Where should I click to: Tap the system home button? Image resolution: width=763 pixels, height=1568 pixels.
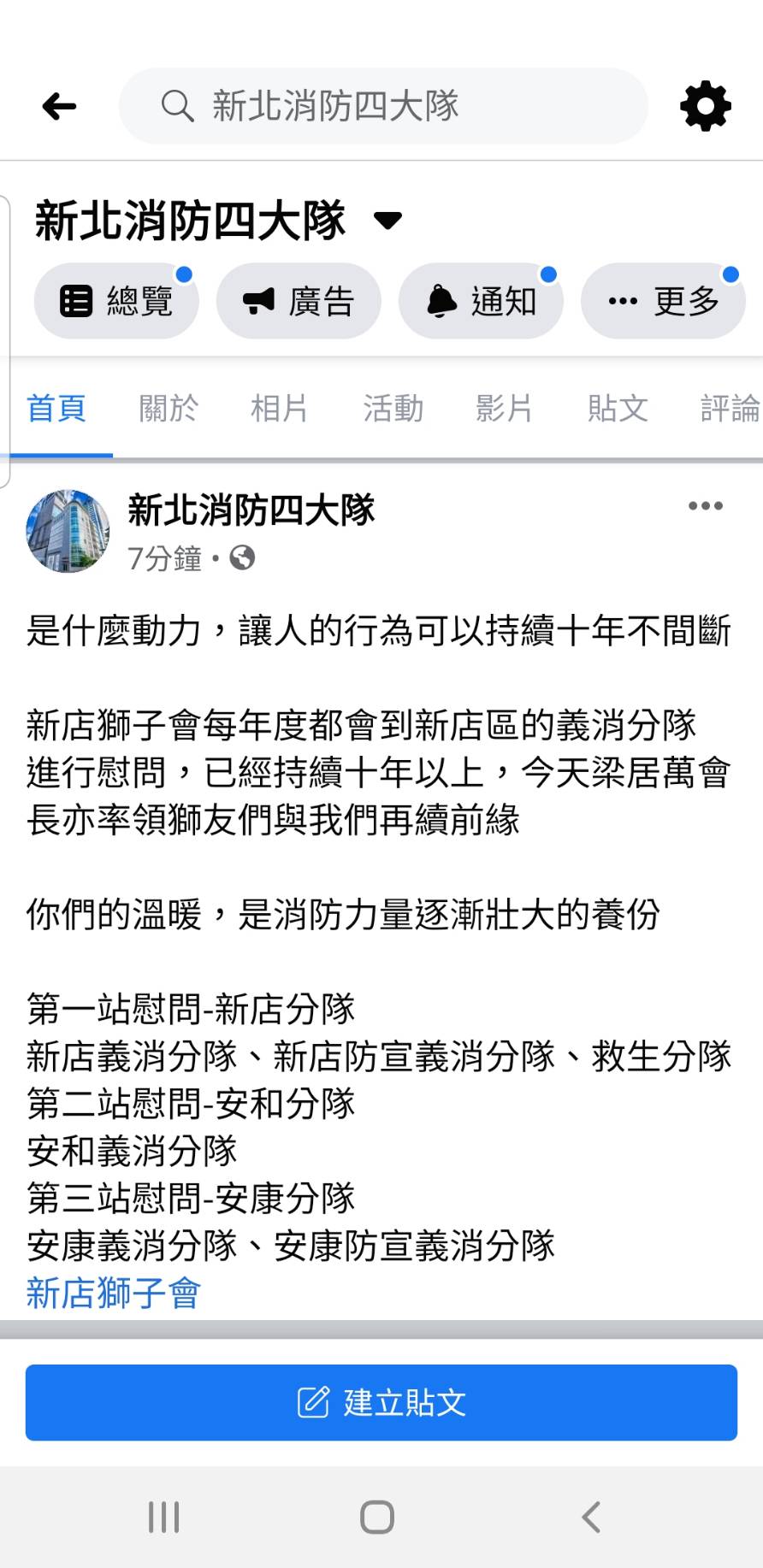click(x=377, y=1518)
